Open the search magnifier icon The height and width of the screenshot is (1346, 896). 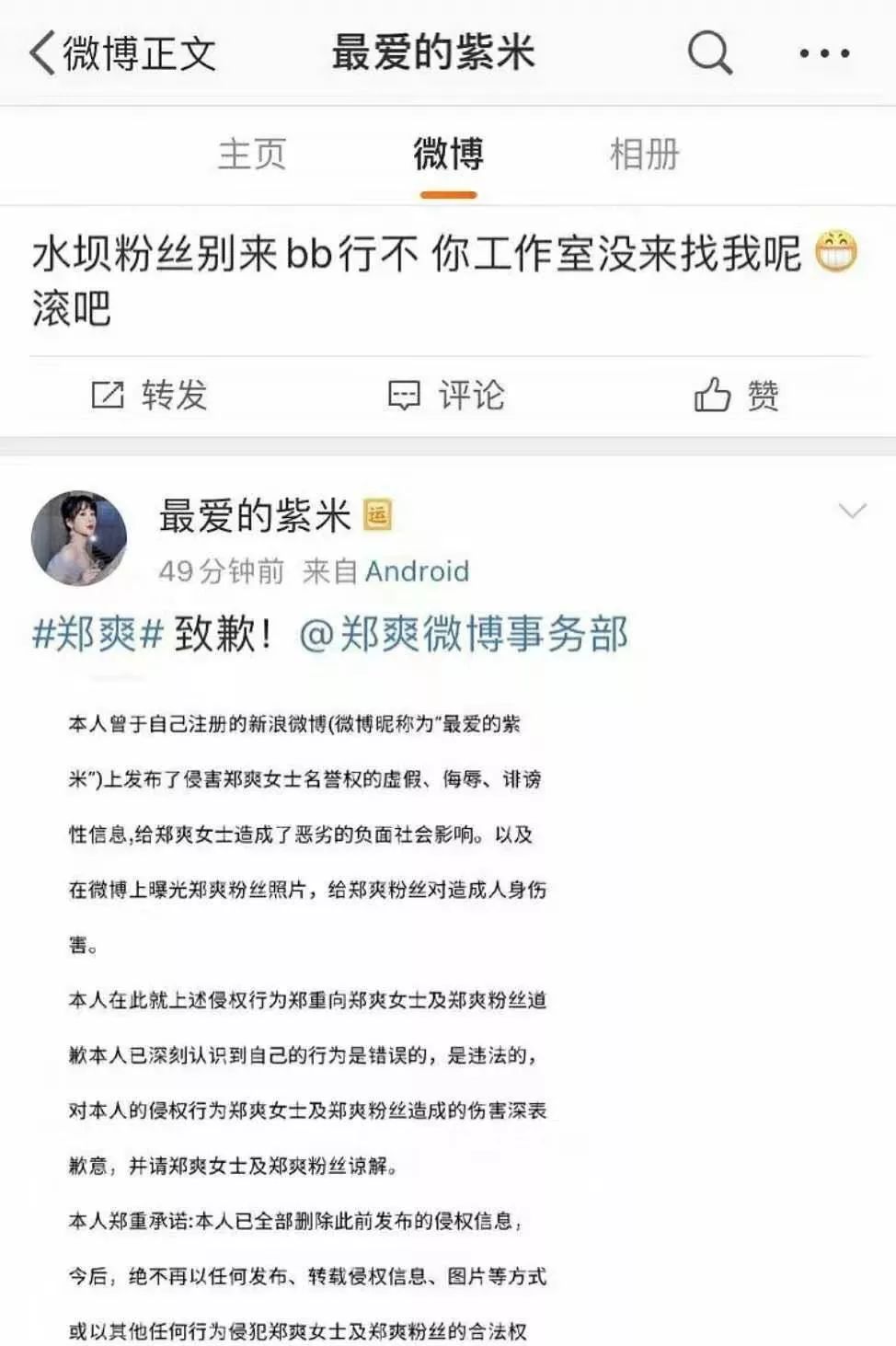[x=709, y=52]
